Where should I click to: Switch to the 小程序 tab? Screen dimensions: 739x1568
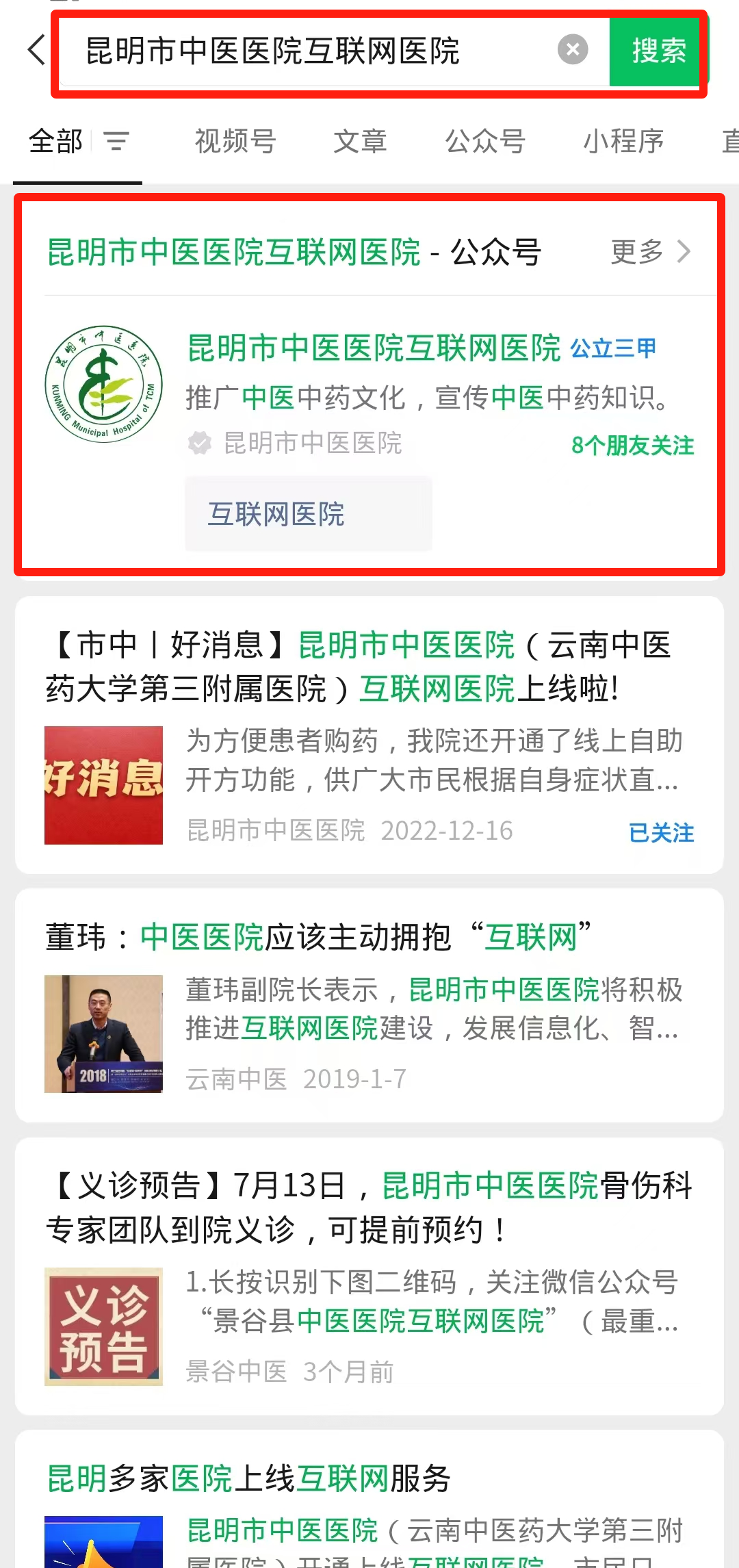[623, 142]
